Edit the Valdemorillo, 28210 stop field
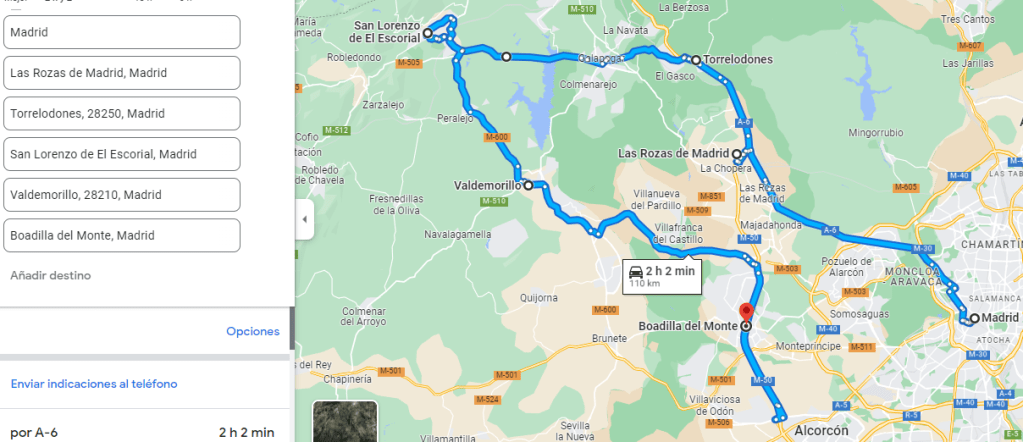Viewport: 1023px width, 442px height. (x=122, y=195)
